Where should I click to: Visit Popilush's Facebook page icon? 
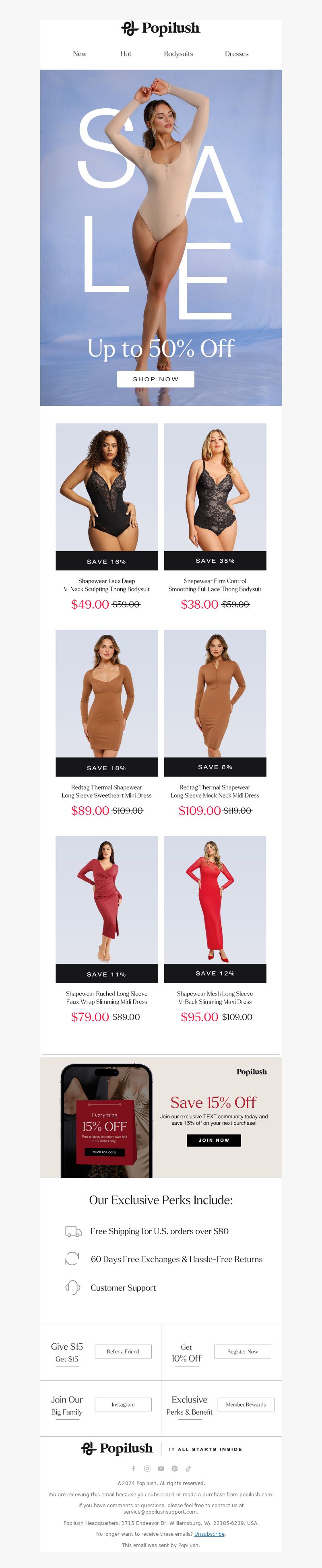[134, 1469]
